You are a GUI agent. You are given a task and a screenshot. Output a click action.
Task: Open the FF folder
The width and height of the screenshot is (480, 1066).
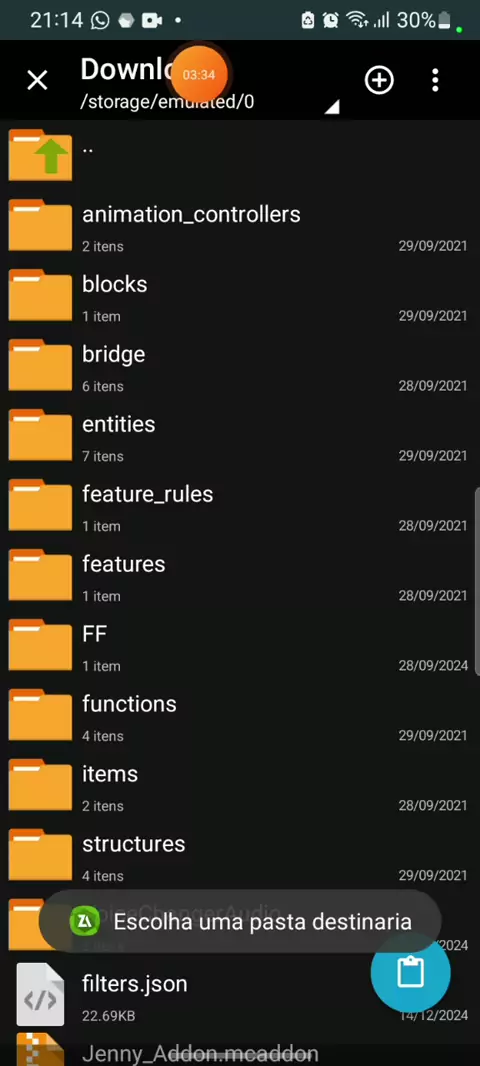[x=240, y=647]
